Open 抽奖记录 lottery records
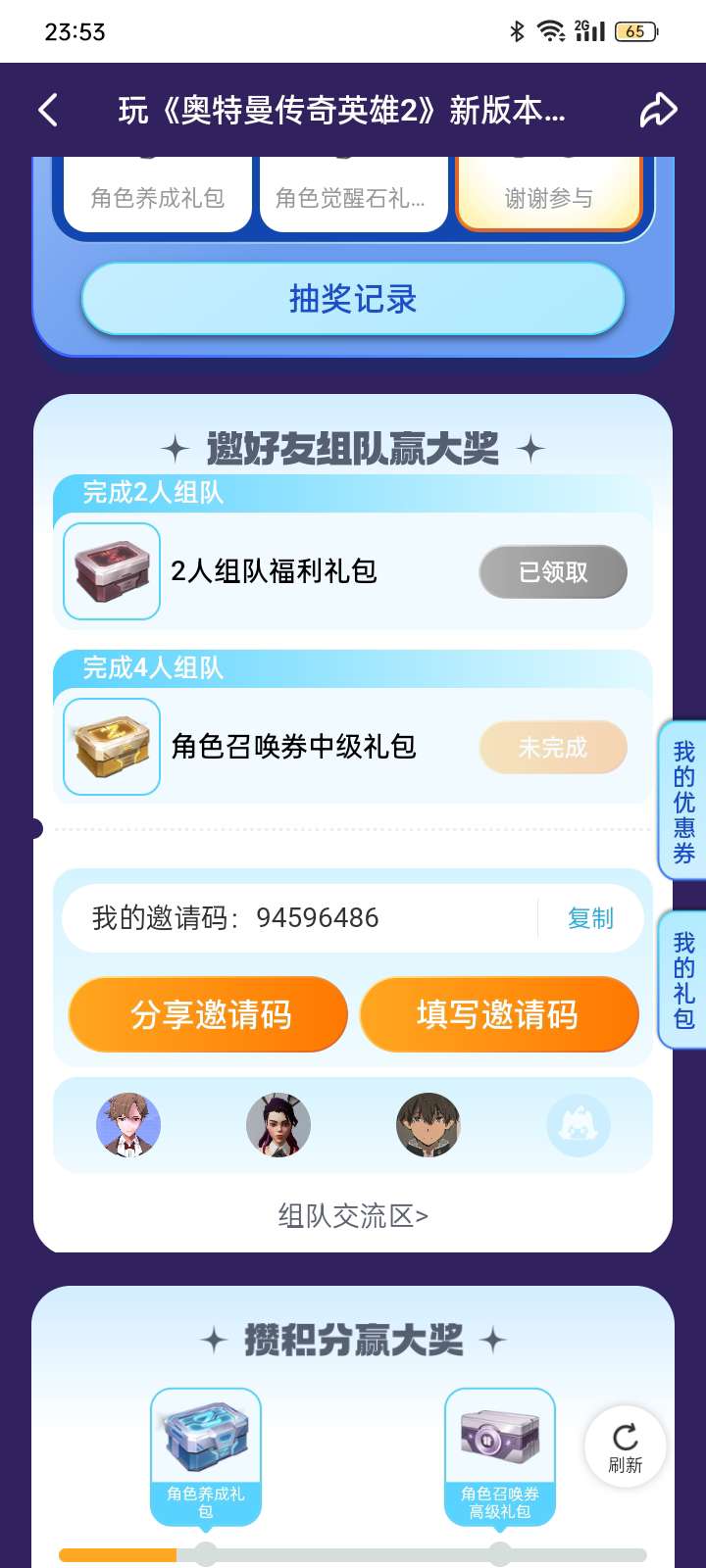The image size is (706, 1568). click(353, 299)
